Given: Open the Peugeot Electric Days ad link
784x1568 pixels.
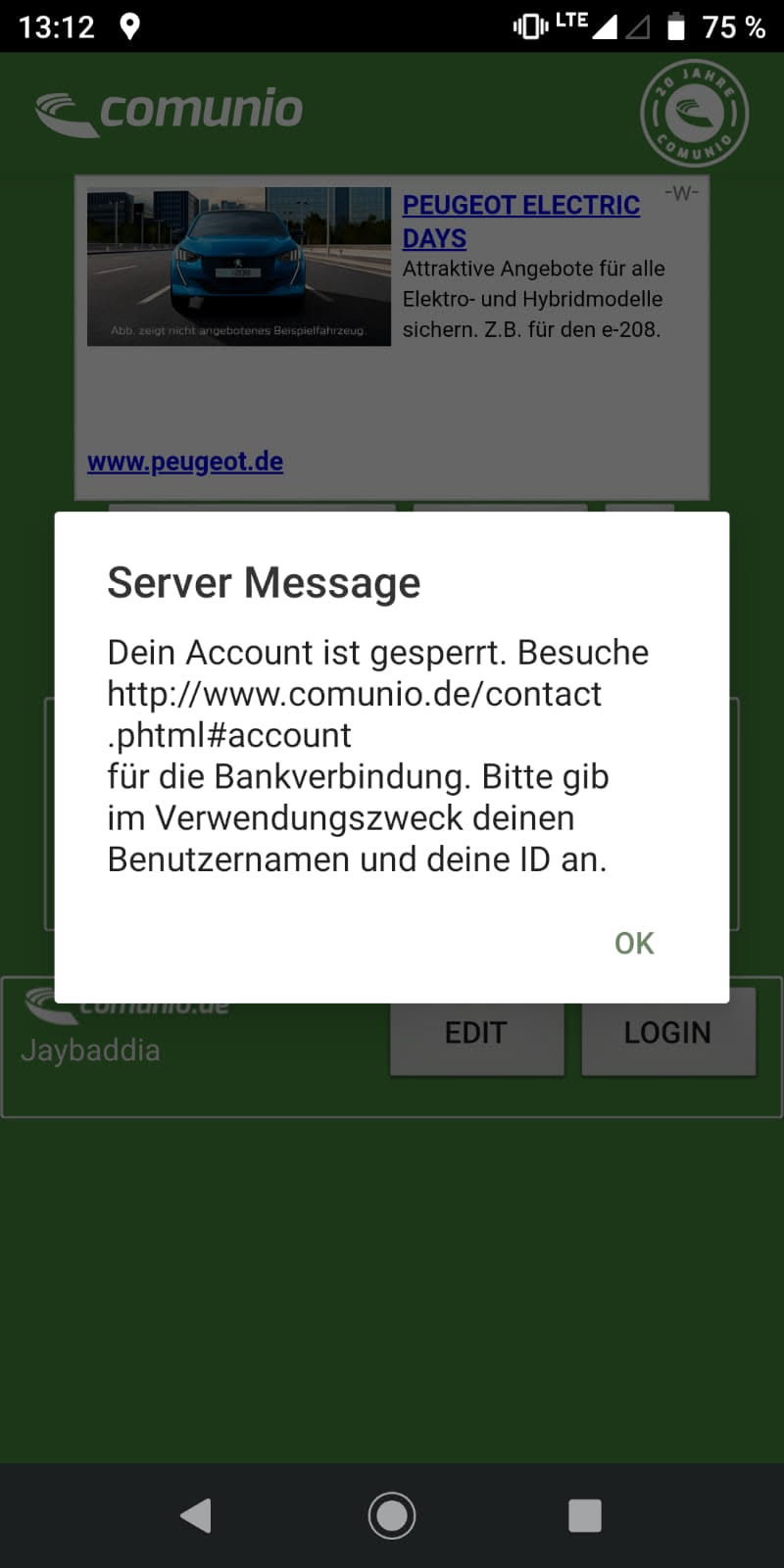Looking at the screenshot, I should [520, 220].
